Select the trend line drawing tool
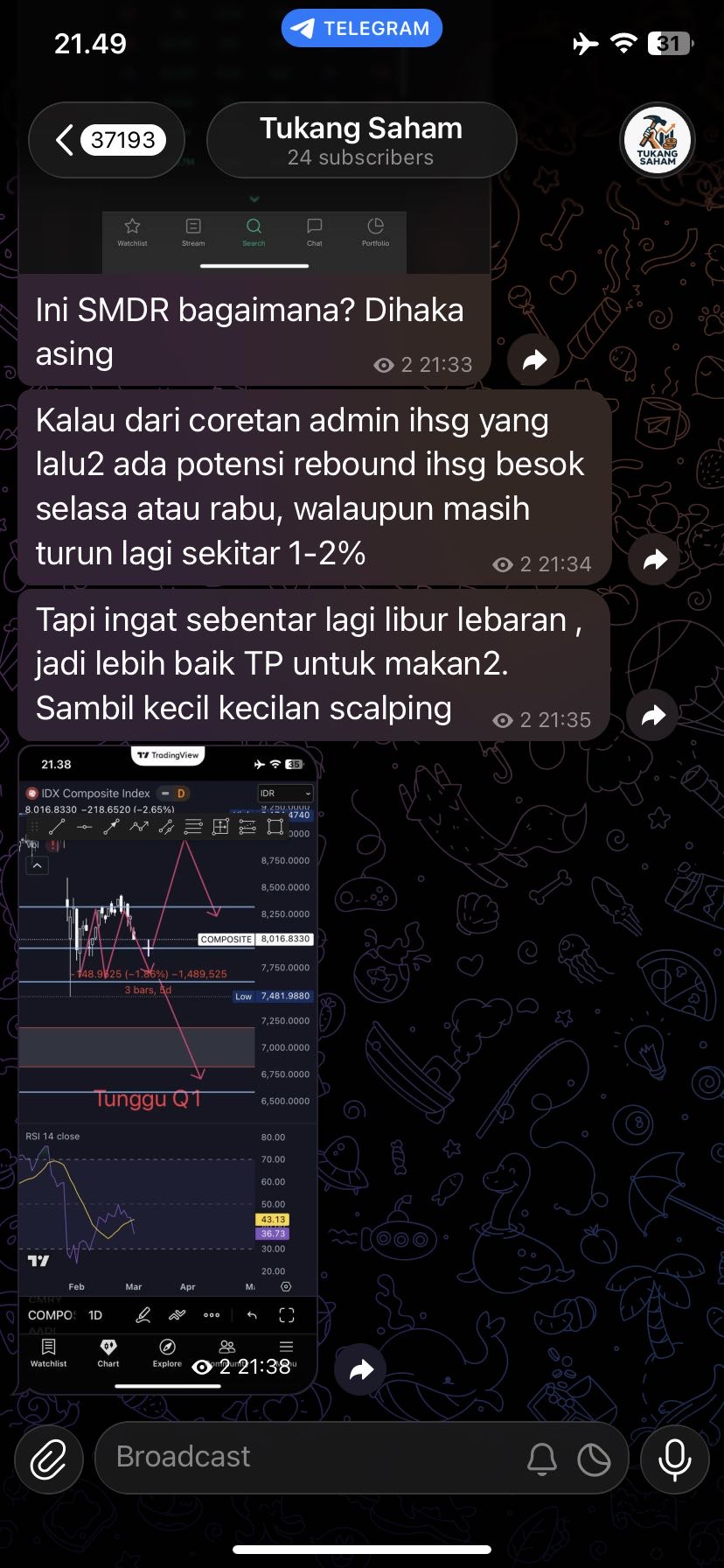Screen dimensions: 724x1568 tap(58, 827)
